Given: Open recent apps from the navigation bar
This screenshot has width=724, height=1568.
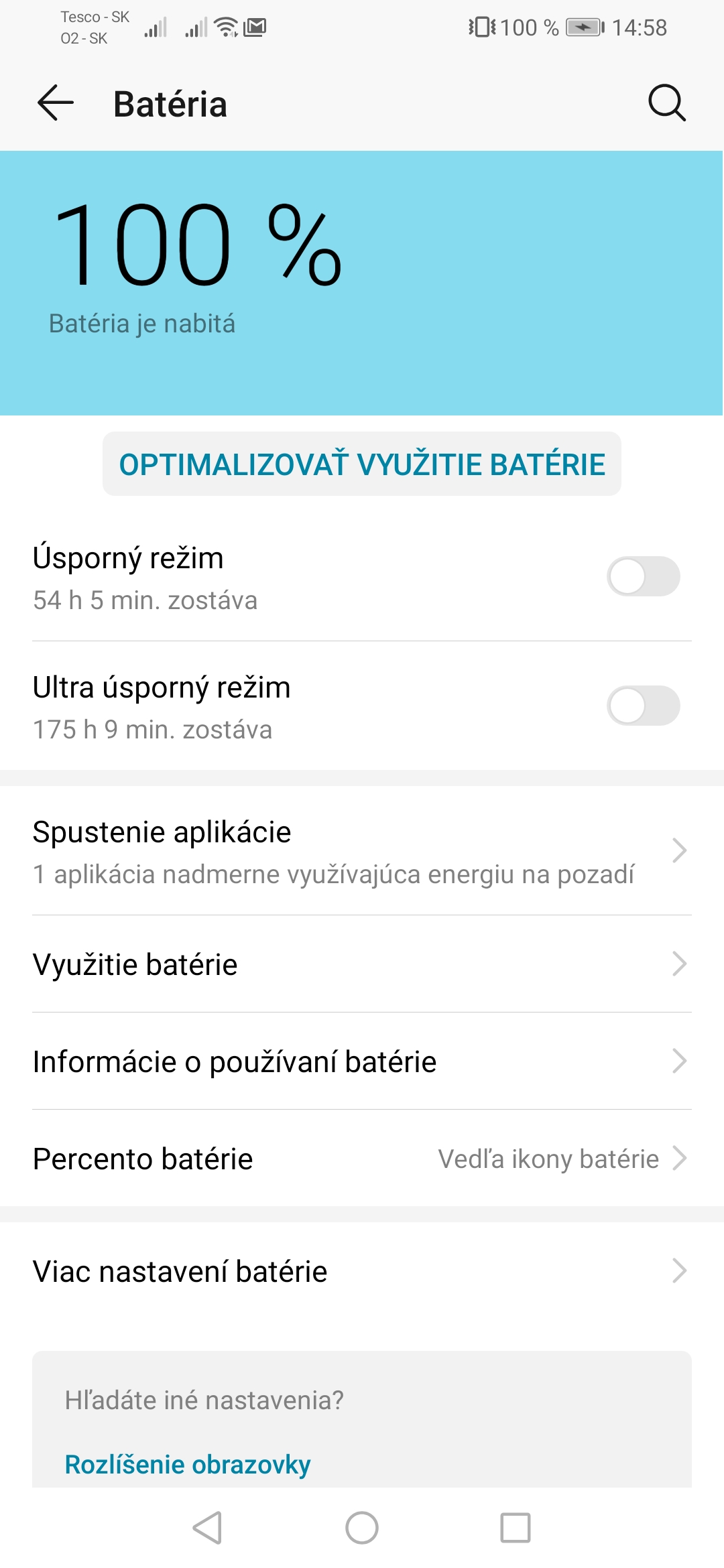Looking at the screenshot, I should point(516,1528).
